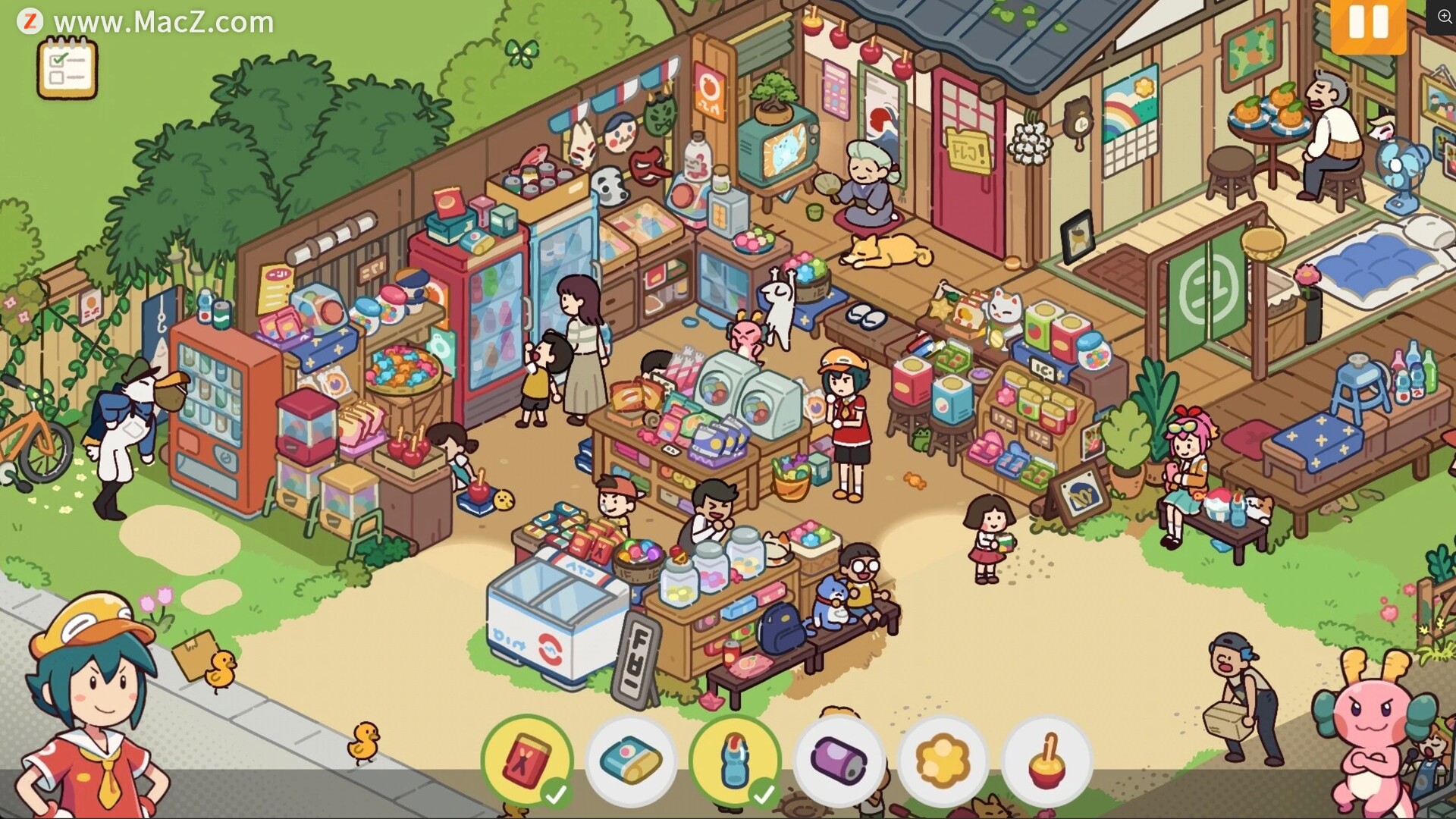Select the red card pack target item
The height and width of the screenshot is (819, 1456).
(x=526, y=760)
